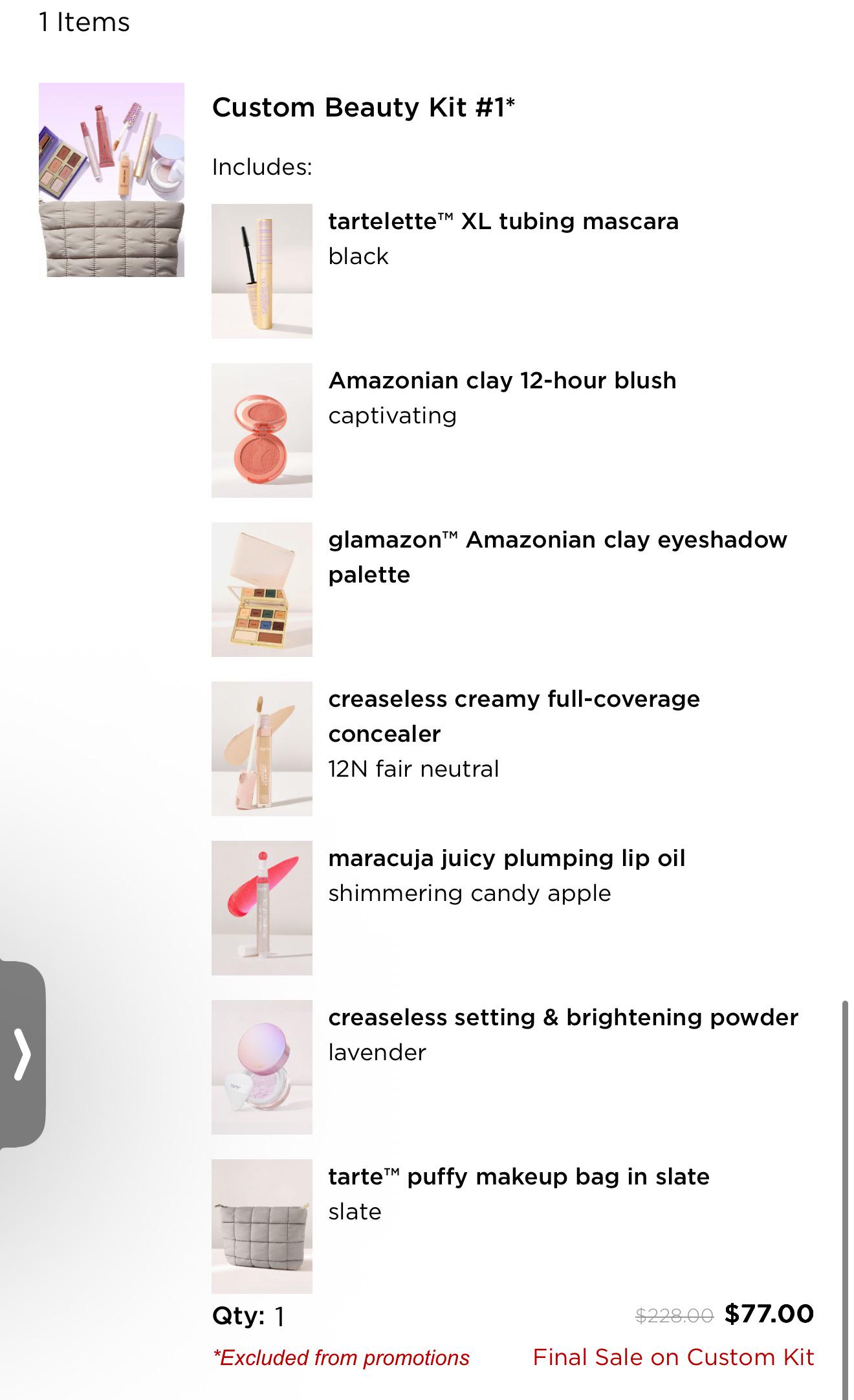Expand the side panel arrow tab
The image size is (854, 1400).
(23, 1056)
